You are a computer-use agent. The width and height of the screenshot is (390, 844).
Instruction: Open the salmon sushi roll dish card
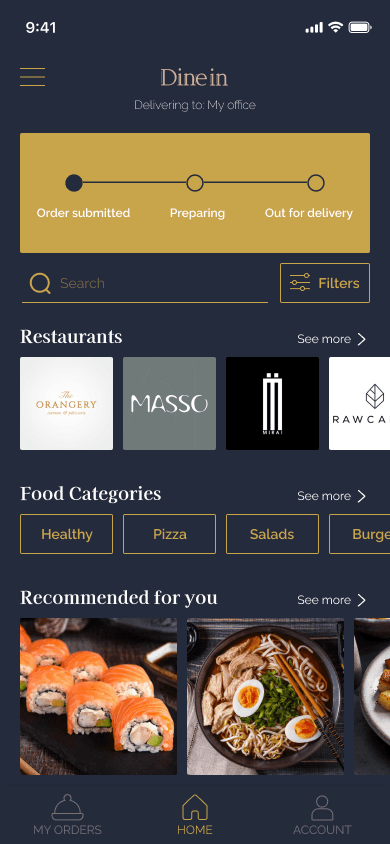tap(98, 697)
